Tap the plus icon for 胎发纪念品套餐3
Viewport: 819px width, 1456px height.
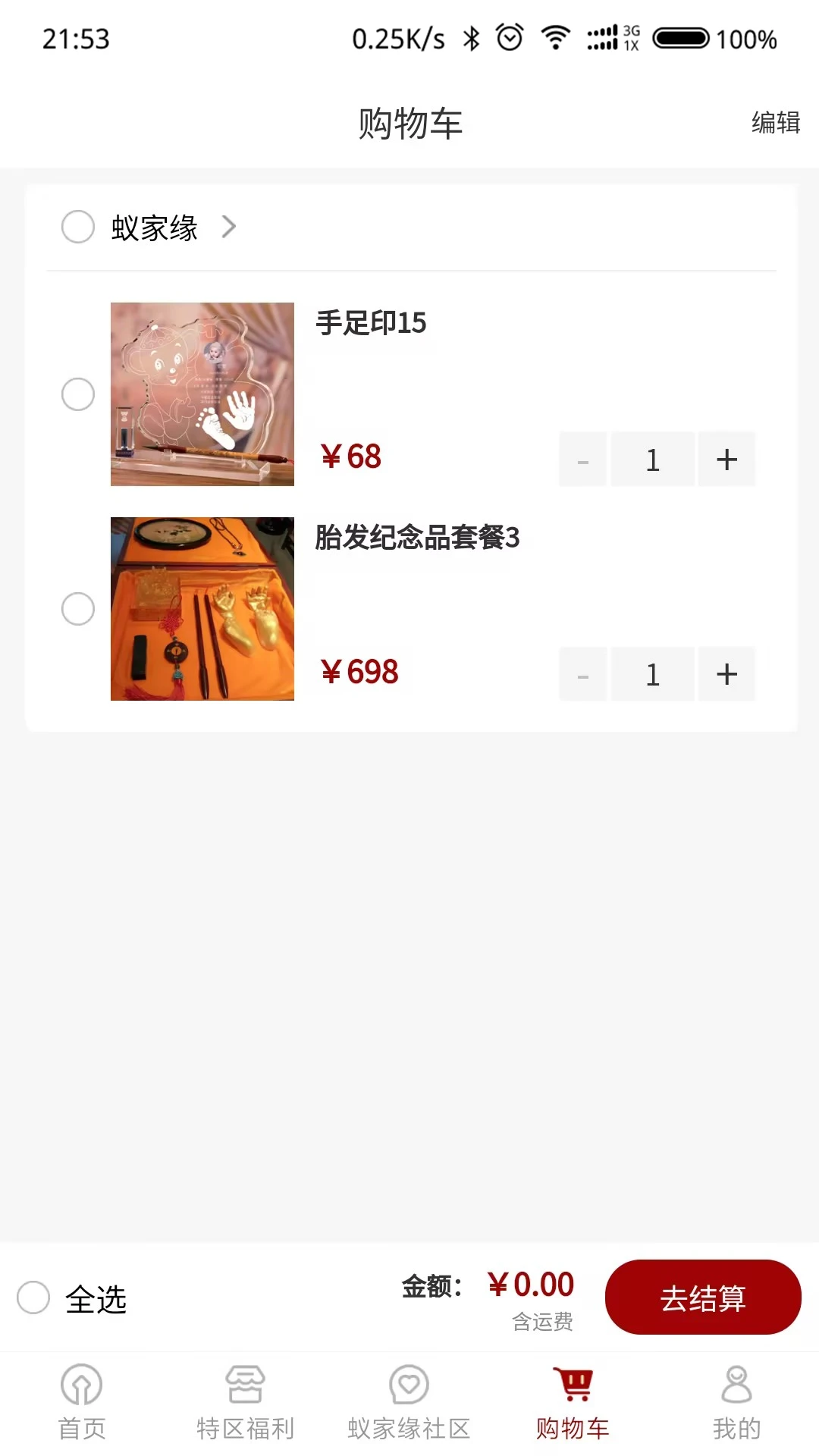pos(726,674)
